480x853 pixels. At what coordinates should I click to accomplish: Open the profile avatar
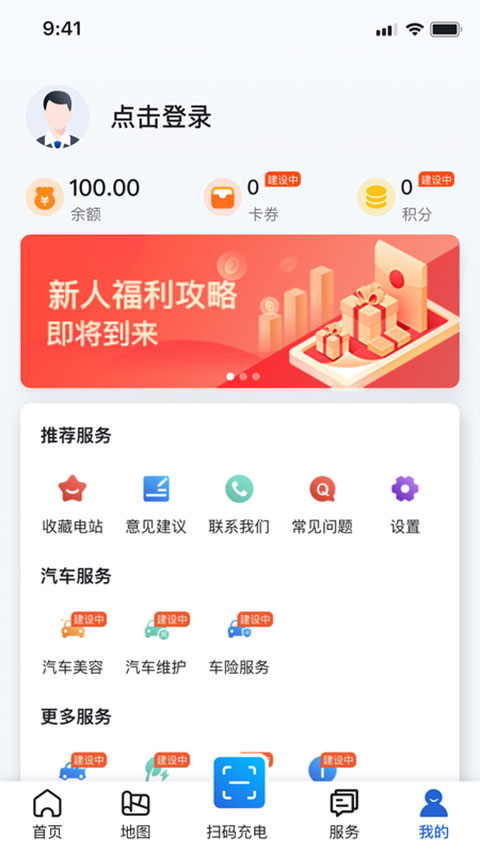coord(58,117)
